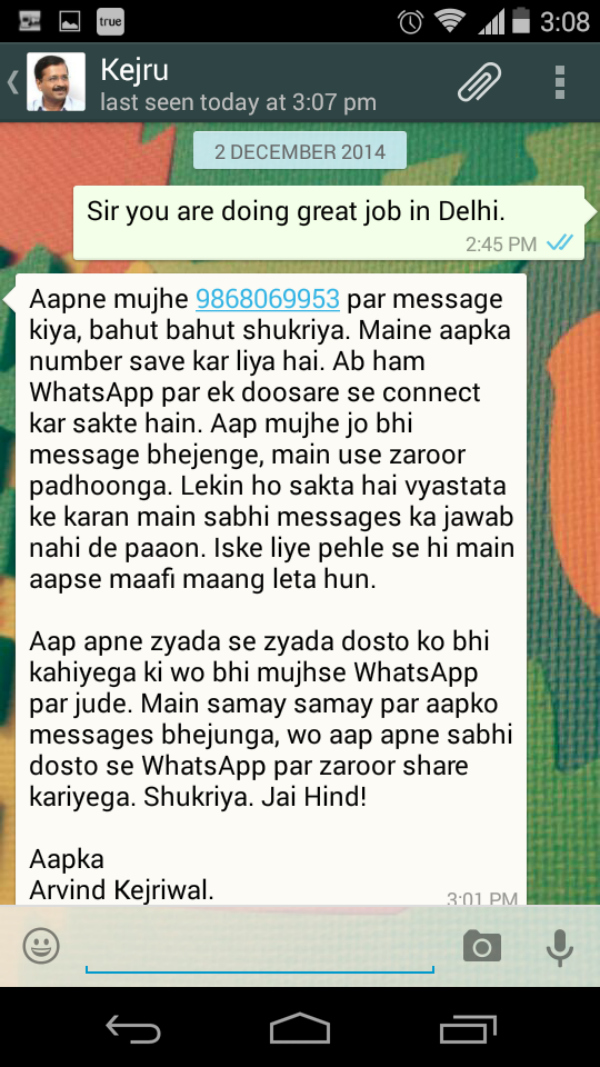This screenshot has width=600, height=1067.
Task: Go back using the header arrow
Action: 12,83
